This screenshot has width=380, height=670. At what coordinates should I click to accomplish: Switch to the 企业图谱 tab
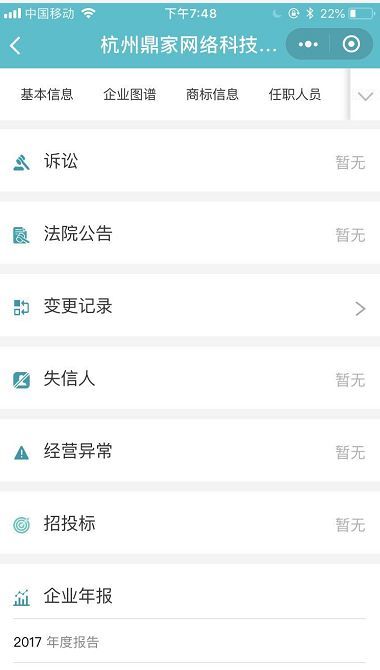click(x=130, y=94)
